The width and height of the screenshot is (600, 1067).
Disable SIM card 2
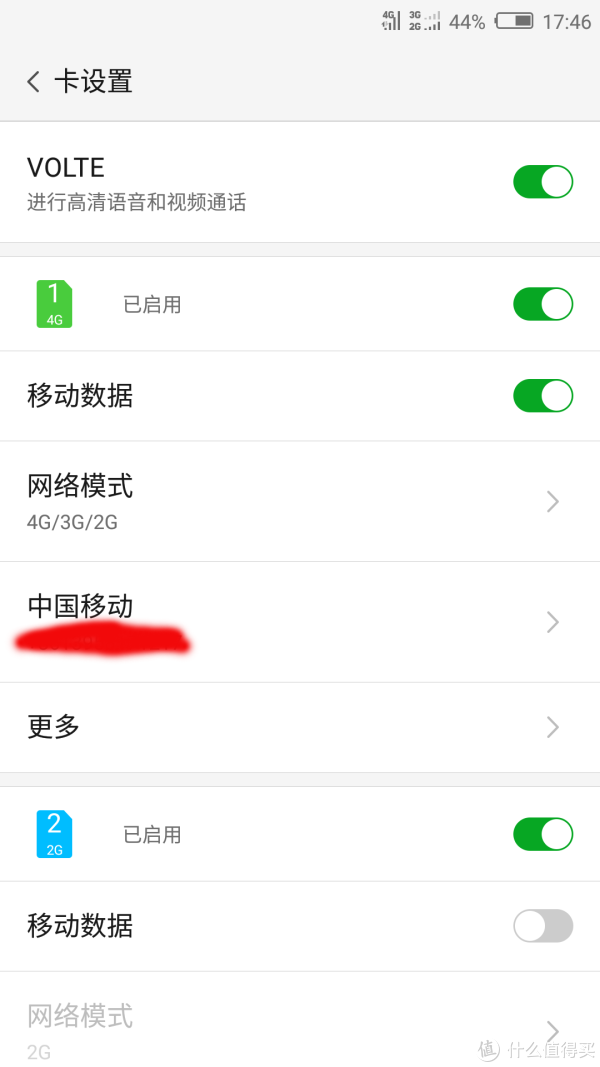(x=542, y=834)
